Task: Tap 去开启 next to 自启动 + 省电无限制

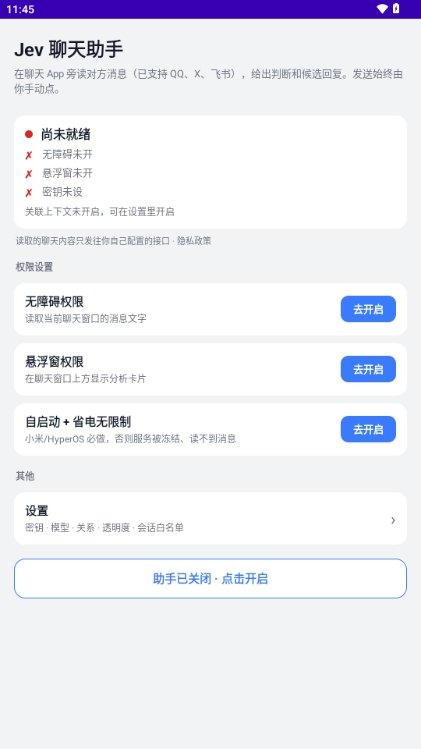Action: [368, 429]
